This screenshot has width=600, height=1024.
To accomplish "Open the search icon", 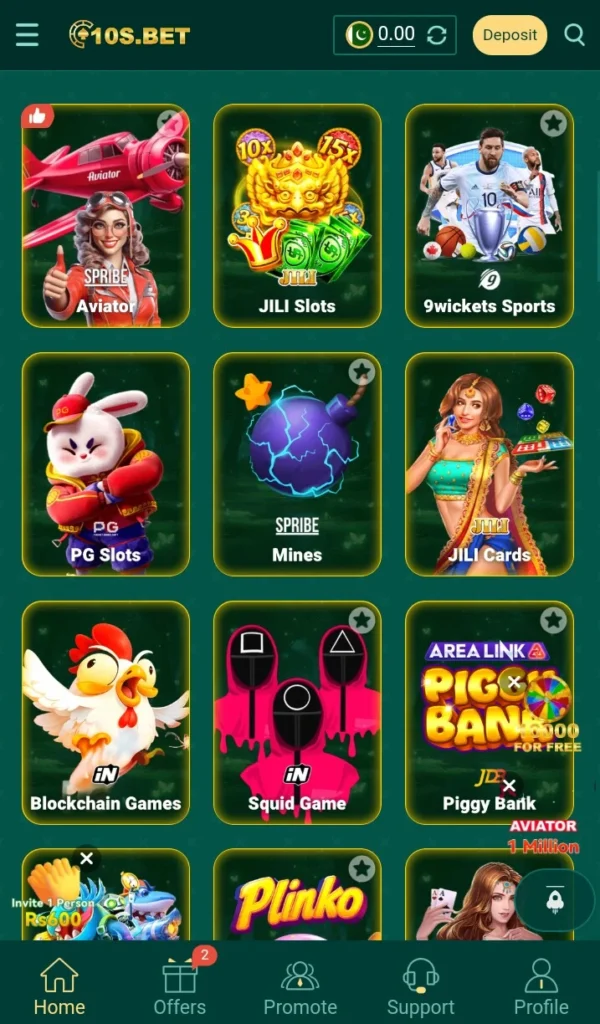I will point(574,35).
